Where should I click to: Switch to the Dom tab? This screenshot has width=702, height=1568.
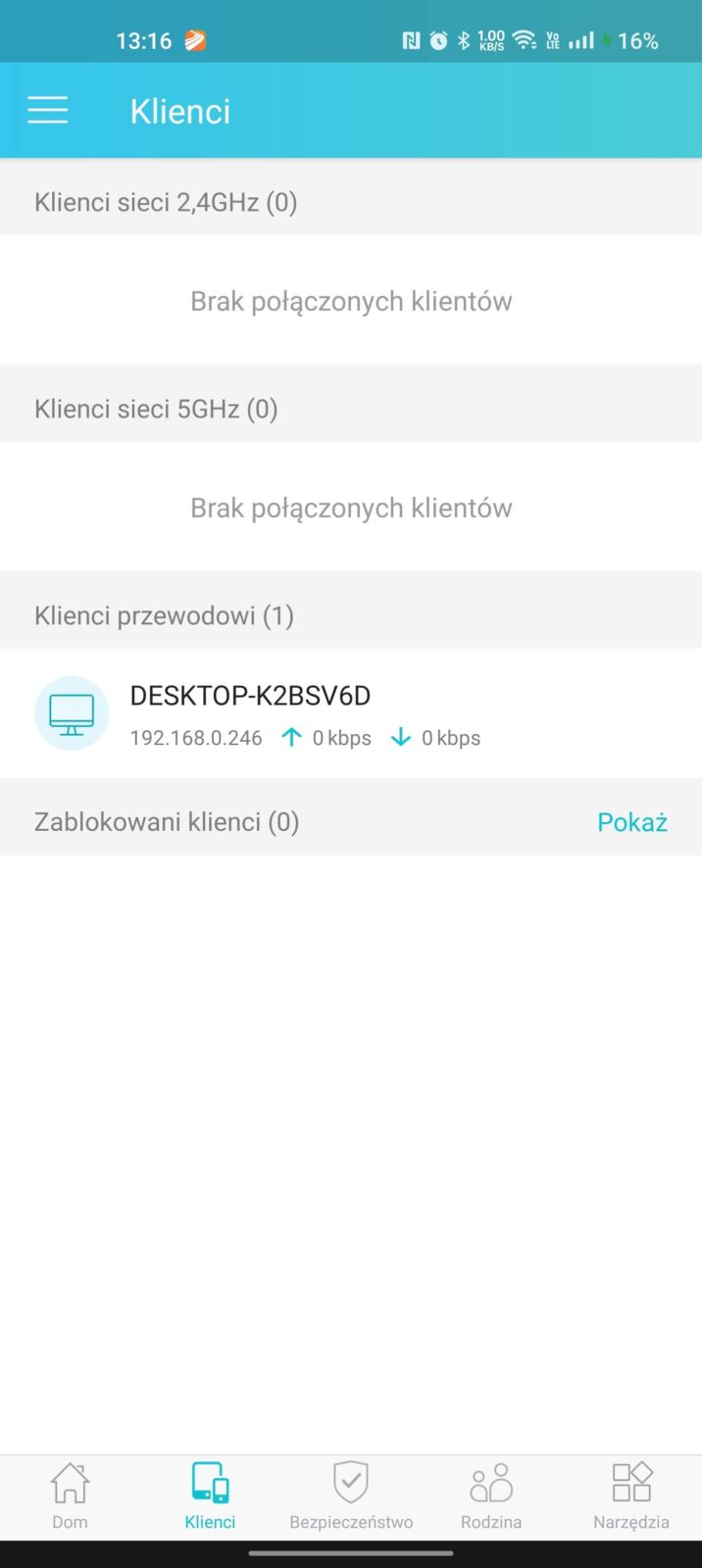pos(70,1495)
